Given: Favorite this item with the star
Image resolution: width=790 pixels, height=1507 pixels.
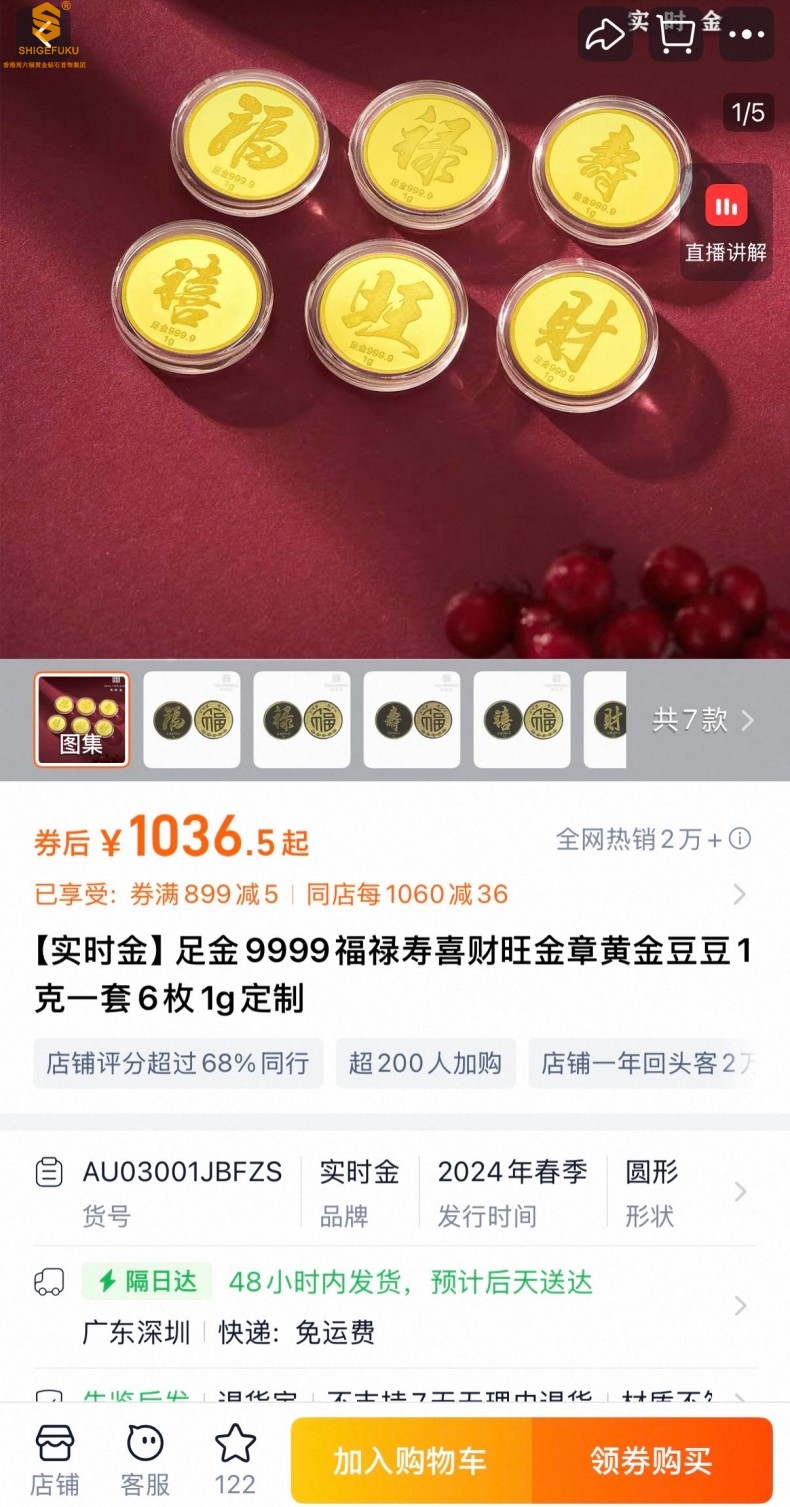Looking at the screenshot, I should tap(235, 1461).
